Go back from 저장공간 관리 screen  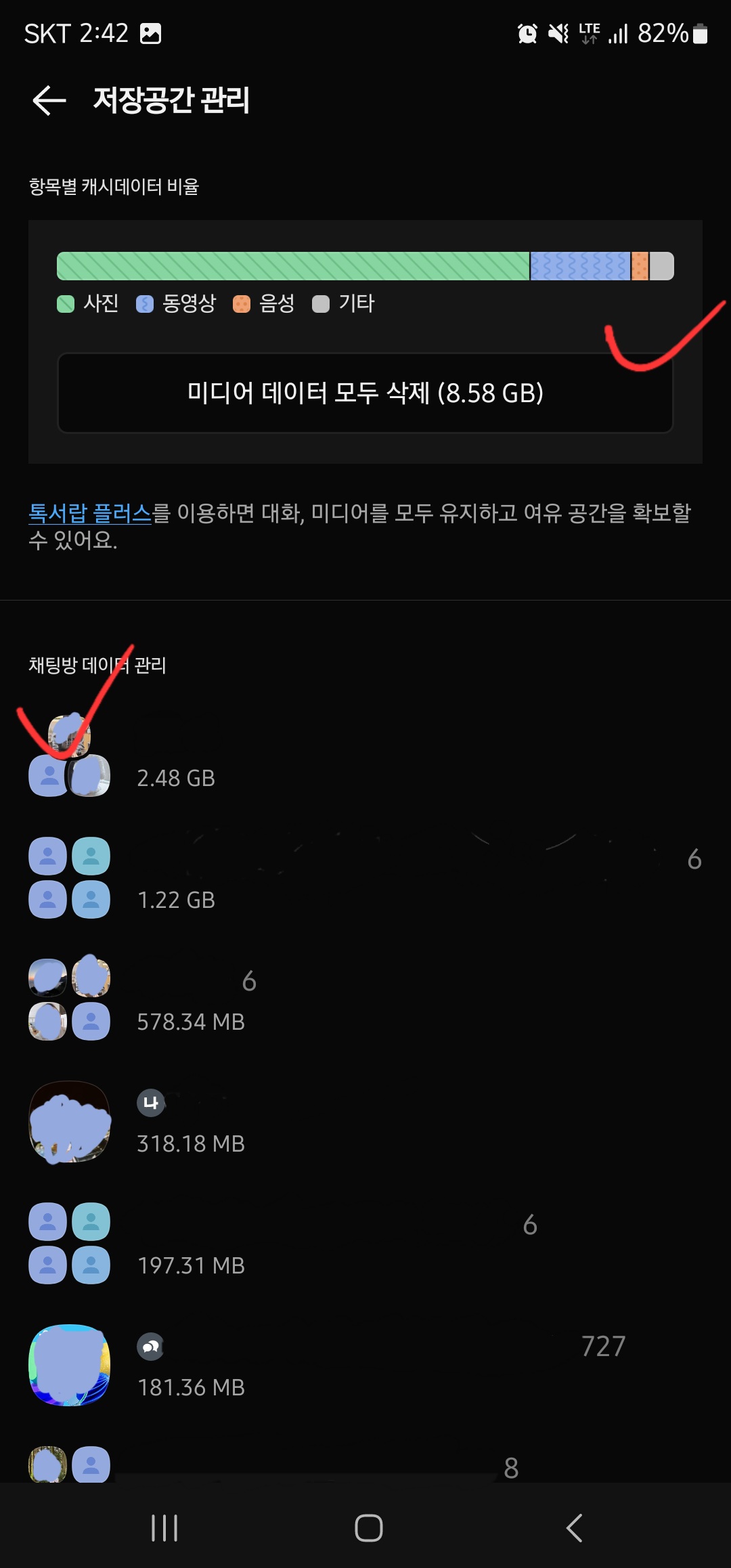tap(49, 100)
